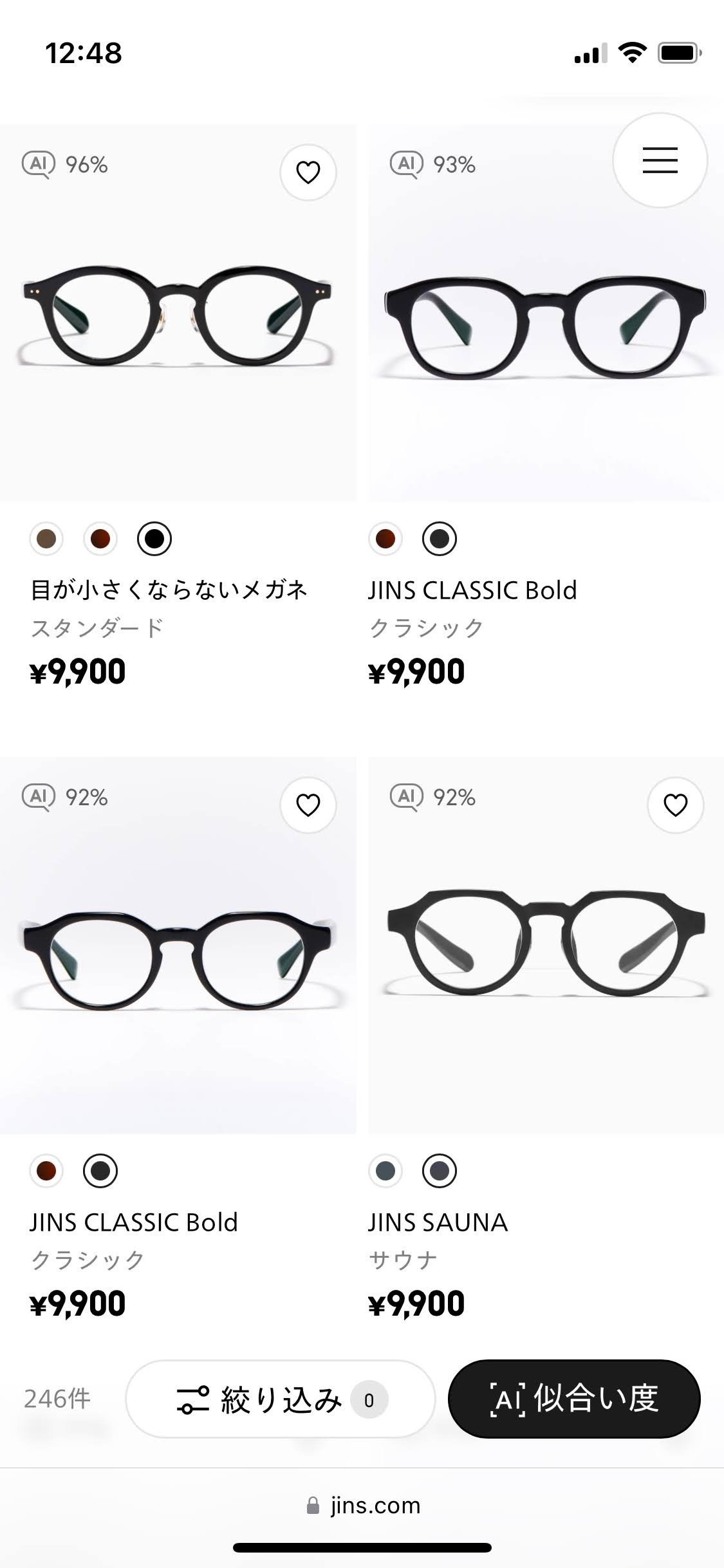Favorite the bottom-left JINS CLASSIC Bold
The width and height of the screenshot is (724, 1568).
click(308, 804)
